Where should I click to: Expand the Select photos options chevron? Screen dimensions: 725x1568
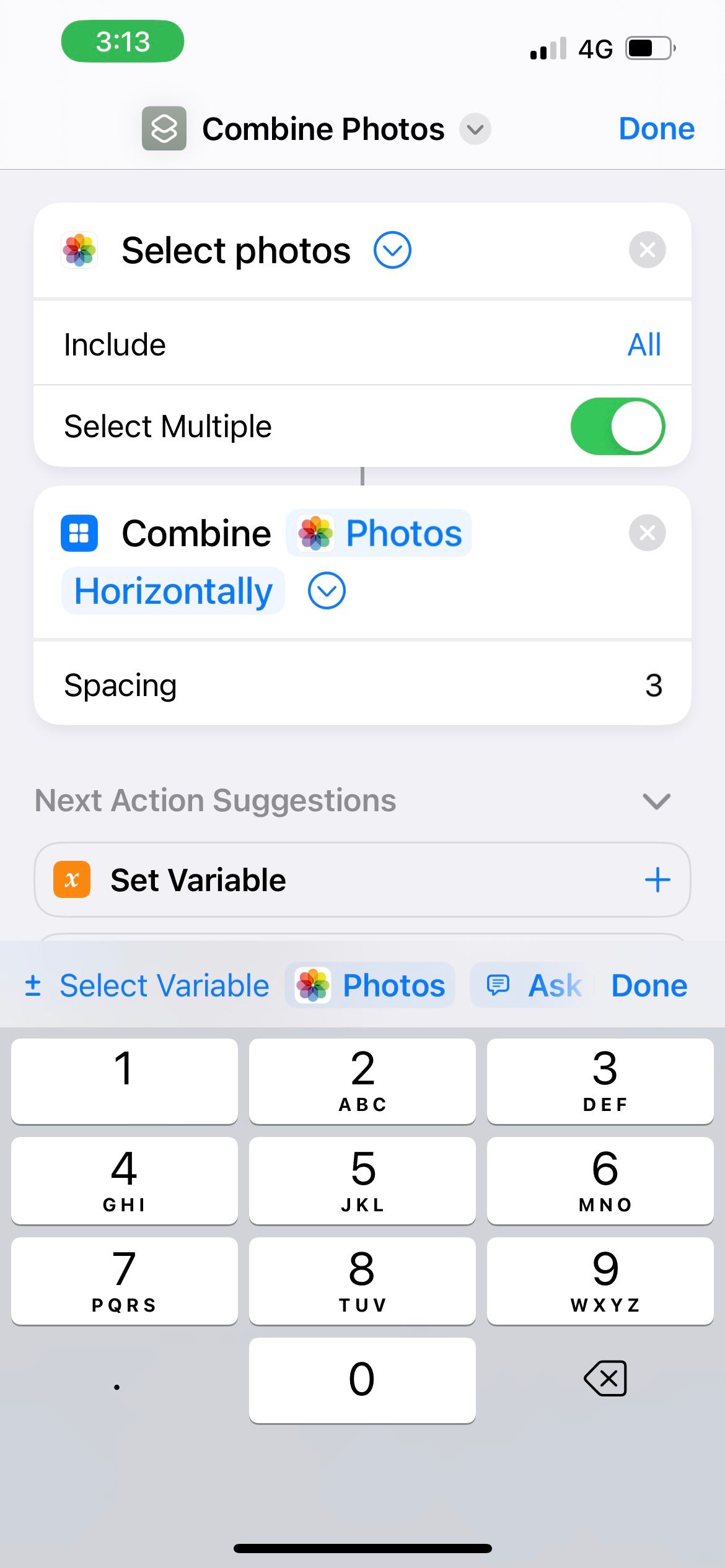(392, 250)
